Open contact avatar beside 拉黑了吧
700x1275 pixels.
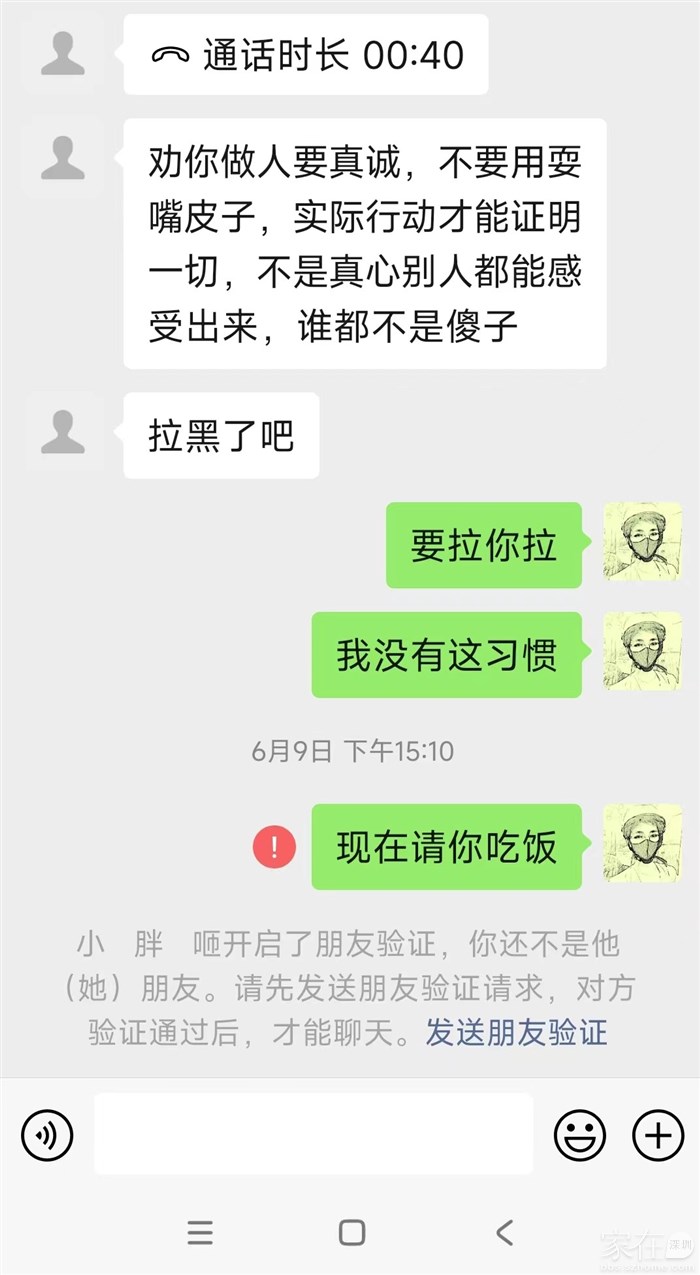[62, 435]
